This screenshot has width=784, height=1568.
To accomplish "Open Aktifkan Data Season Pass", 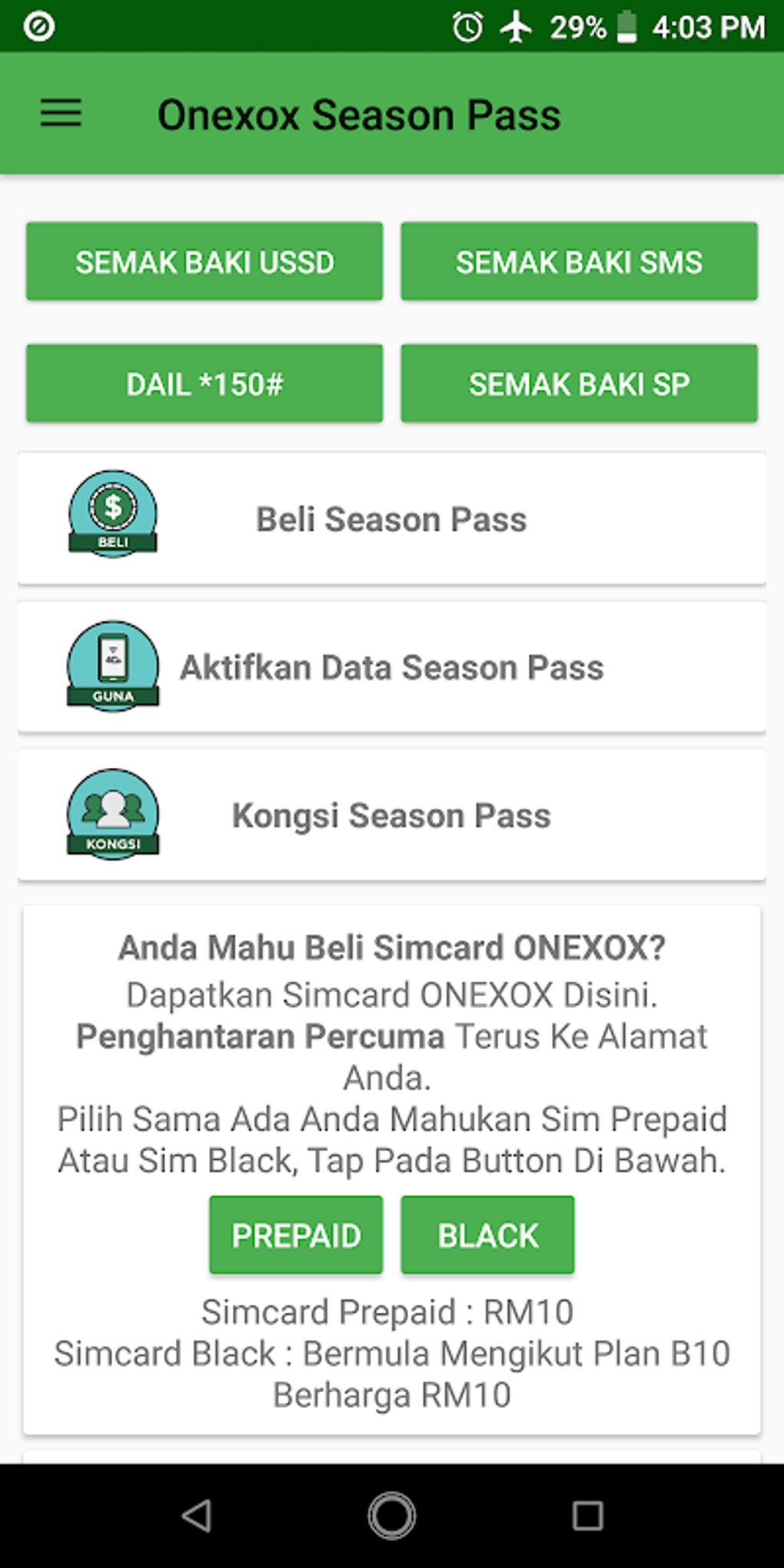I will 392,666.
